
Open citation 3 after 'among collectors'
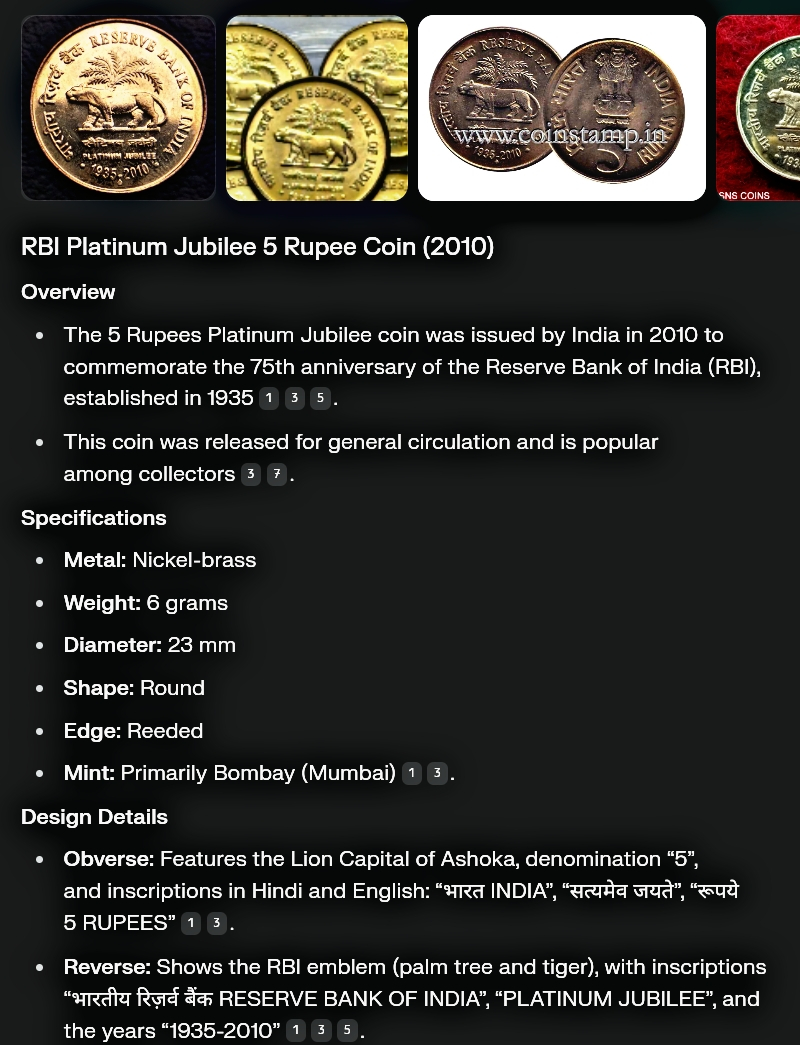point(252,474)
